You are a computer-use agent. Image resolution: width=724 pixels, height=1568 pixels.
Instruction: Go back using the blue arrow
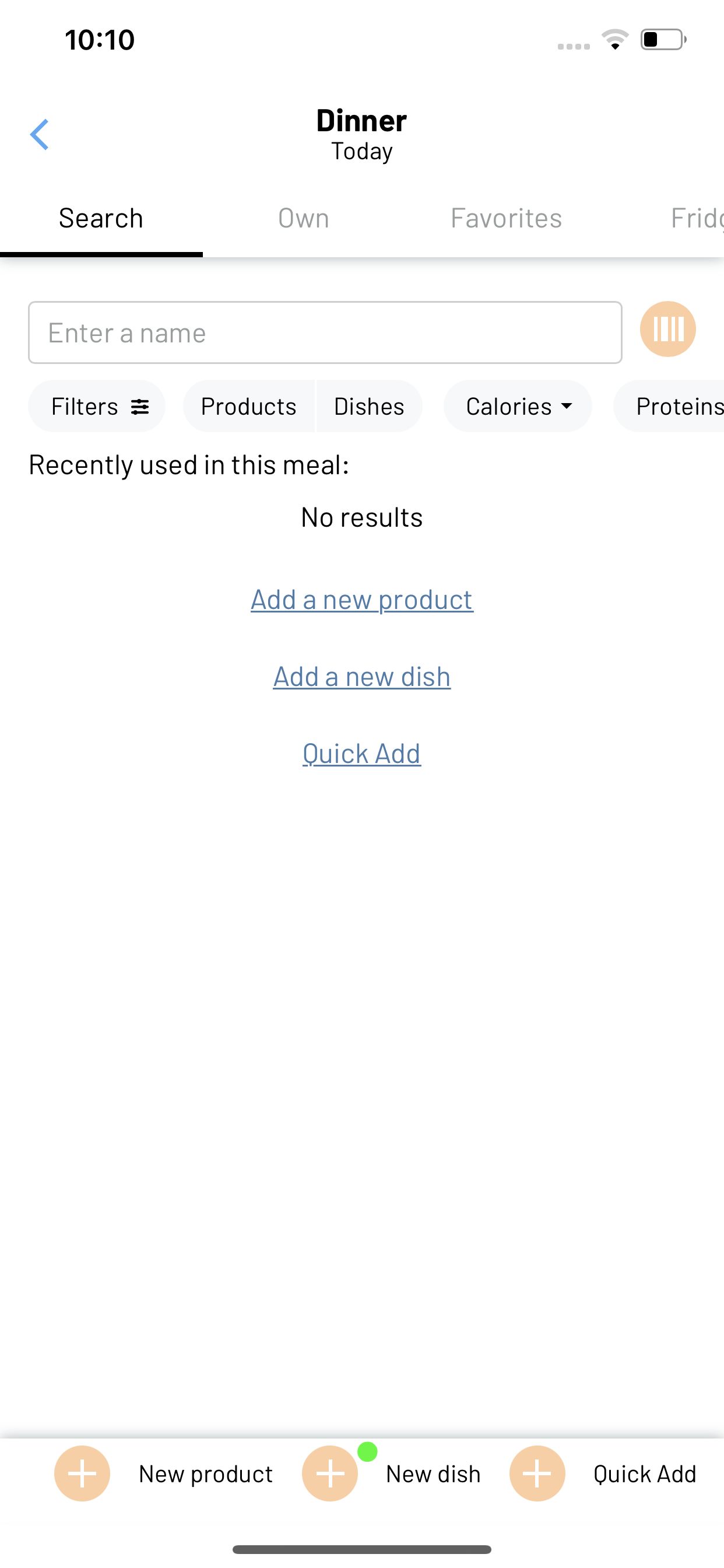point(40,135)
